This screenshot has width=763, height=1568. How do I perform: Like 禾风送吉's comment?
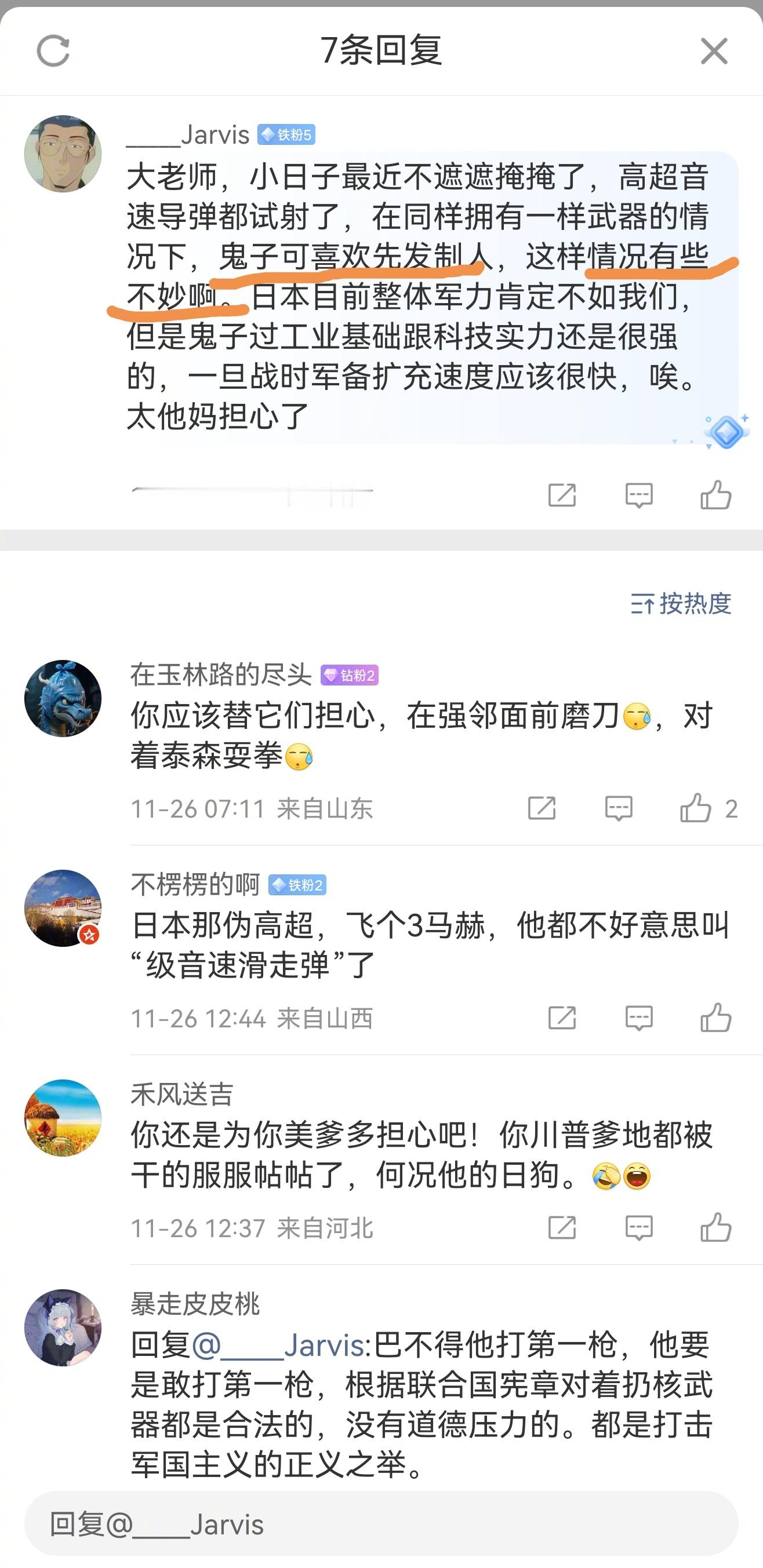[x=715, y=1227]
